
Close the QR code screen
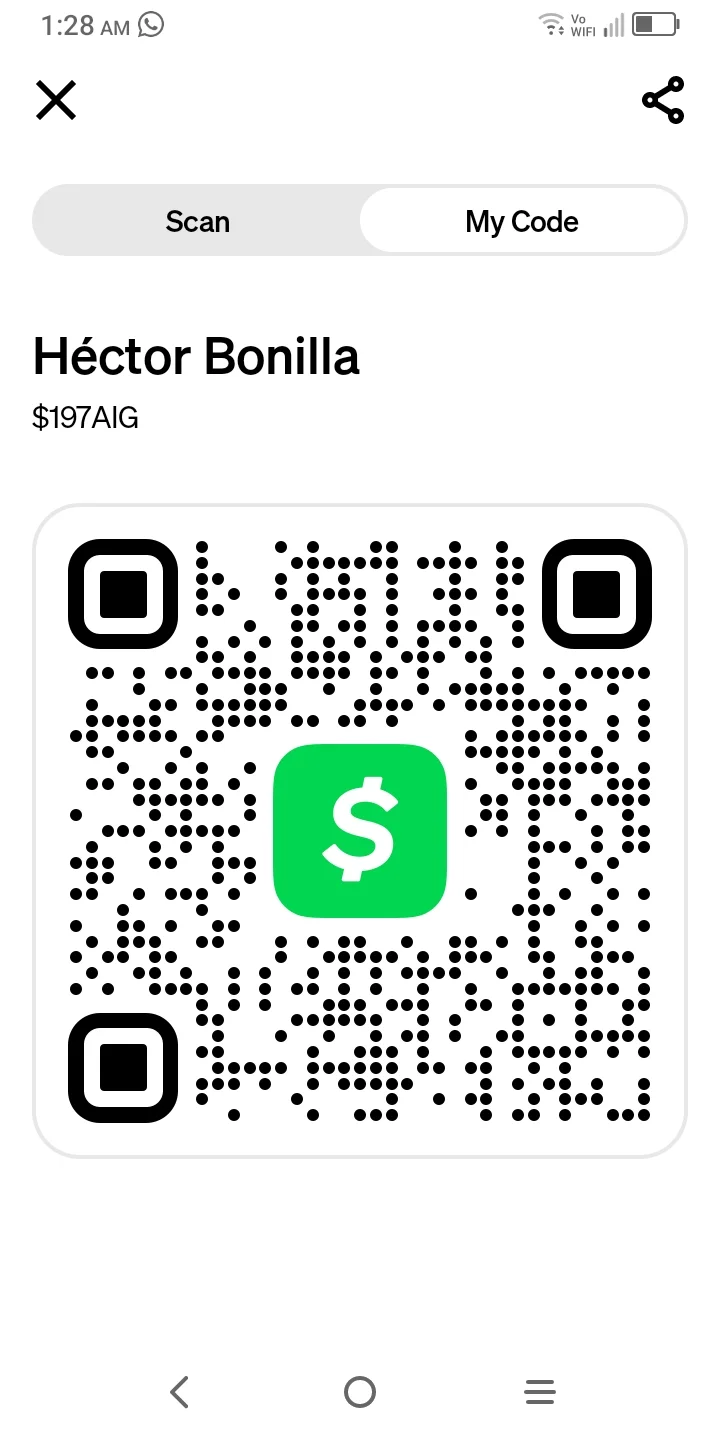(x=56, y=100)
